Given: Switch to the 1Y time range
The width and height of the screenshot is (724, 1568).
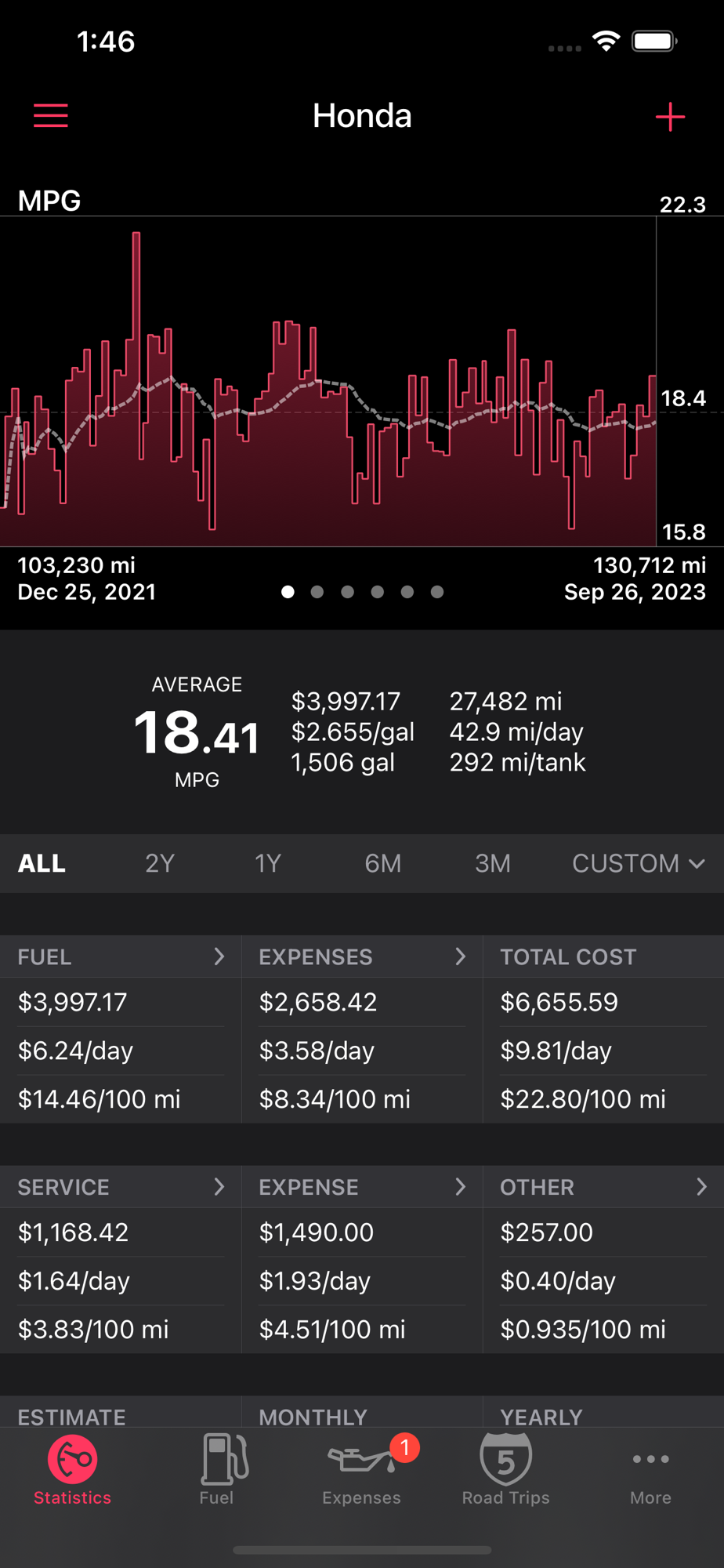Looking at the screenshot, I should 268,863.
